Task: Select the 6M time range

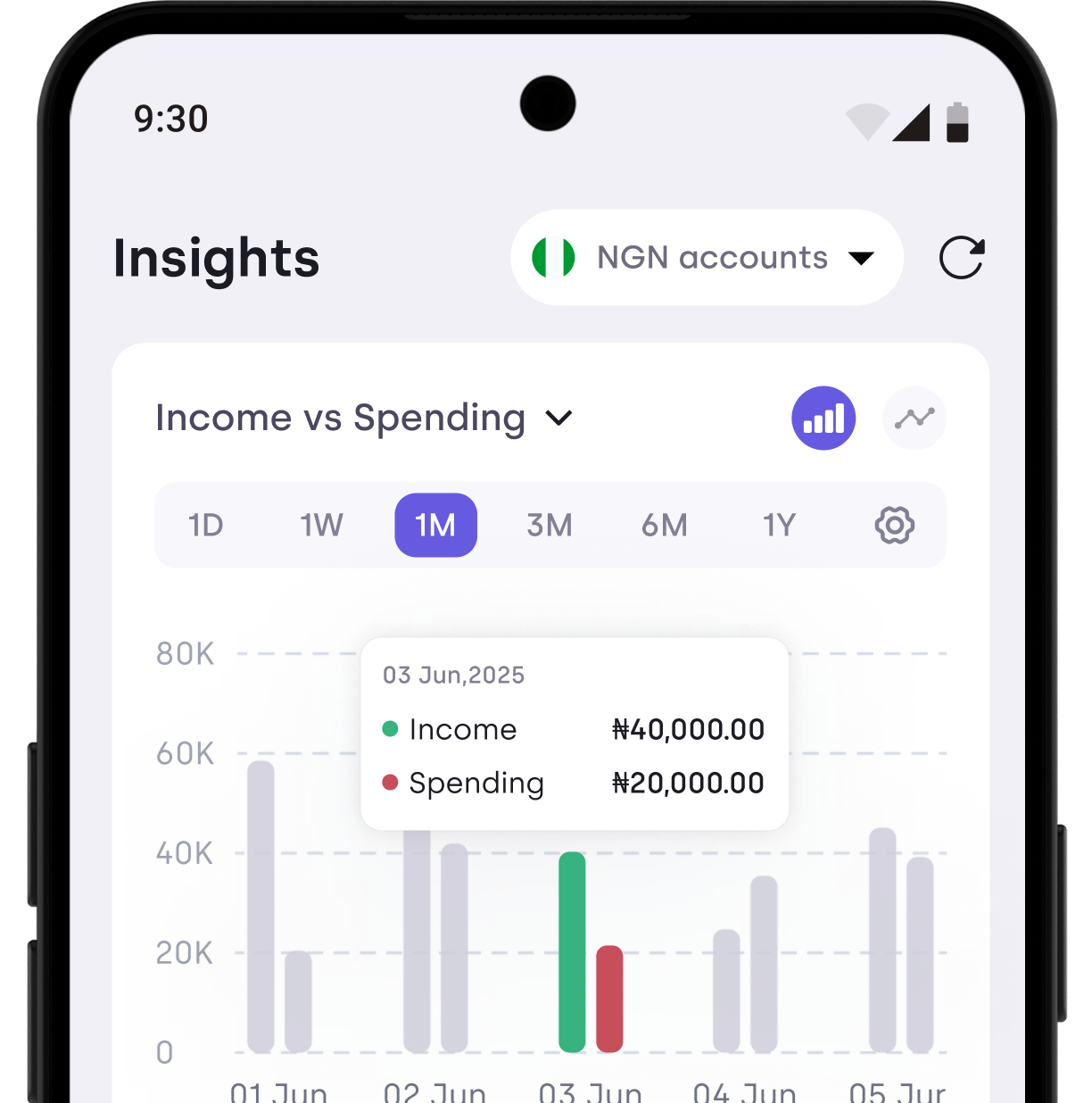Action: coord(665,526)
